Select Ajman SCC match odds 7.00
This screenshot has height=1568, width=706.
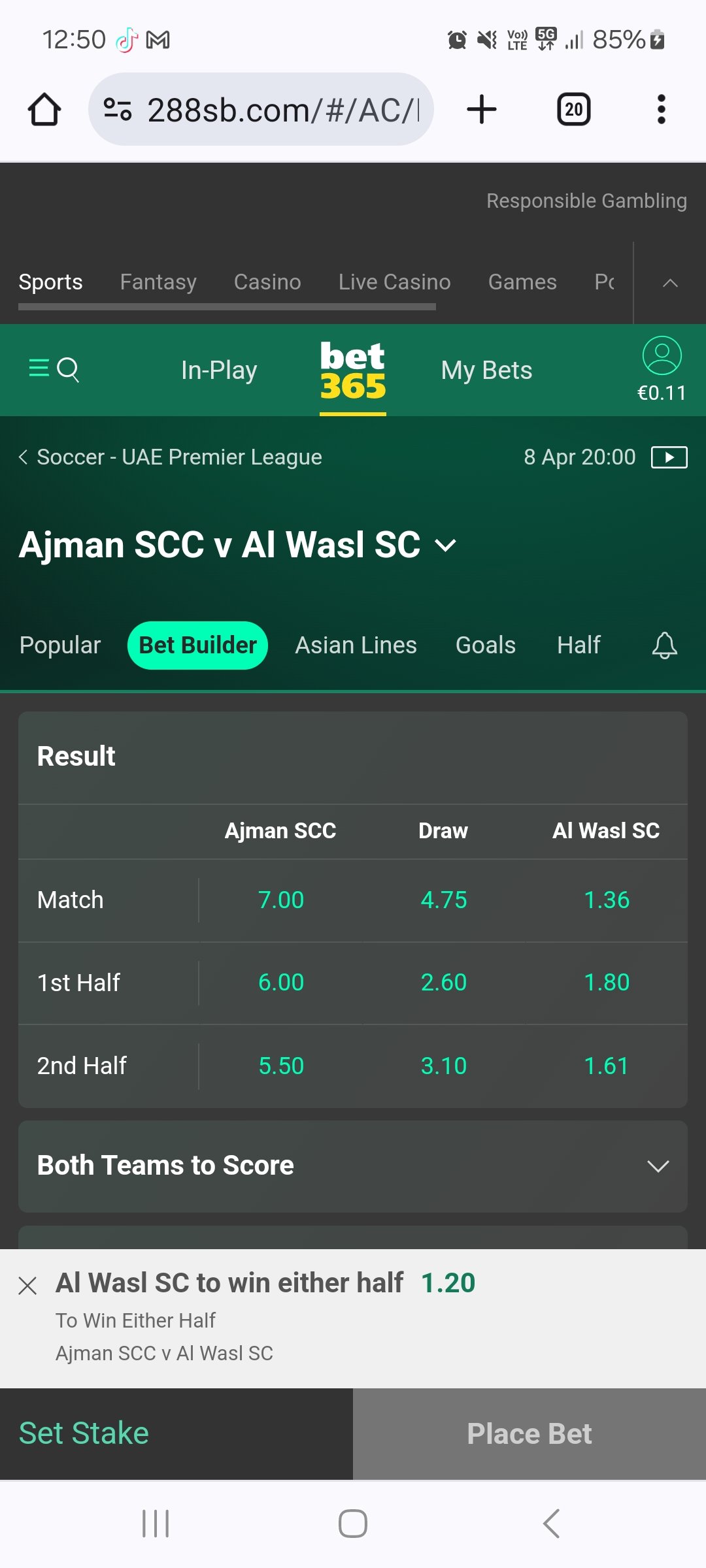point(281,900)
